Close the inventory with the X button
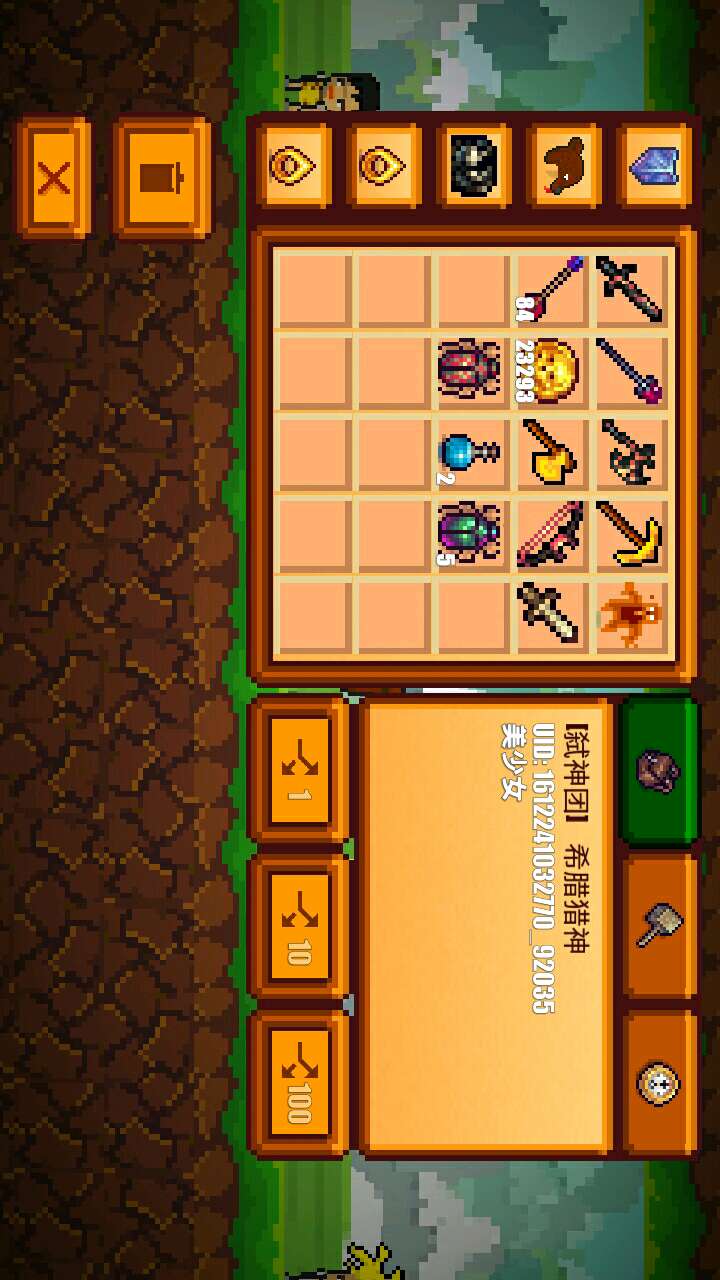The height and width of the screenshot is (1280, 720). coord(53,179)
